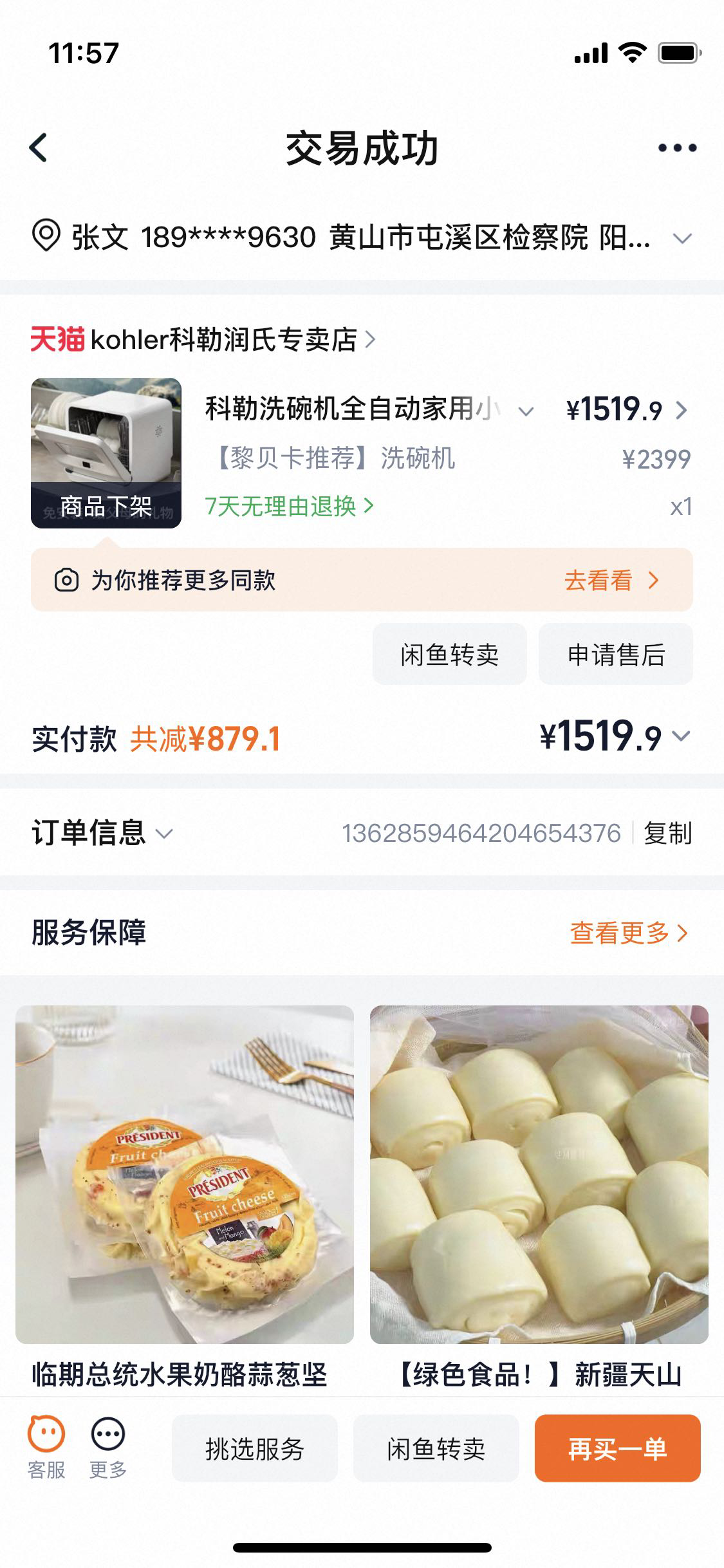The height and width of the screenshot is (1568, 724).
Task: Expand the 订单信息 details
Action: (x=103, y=833)
